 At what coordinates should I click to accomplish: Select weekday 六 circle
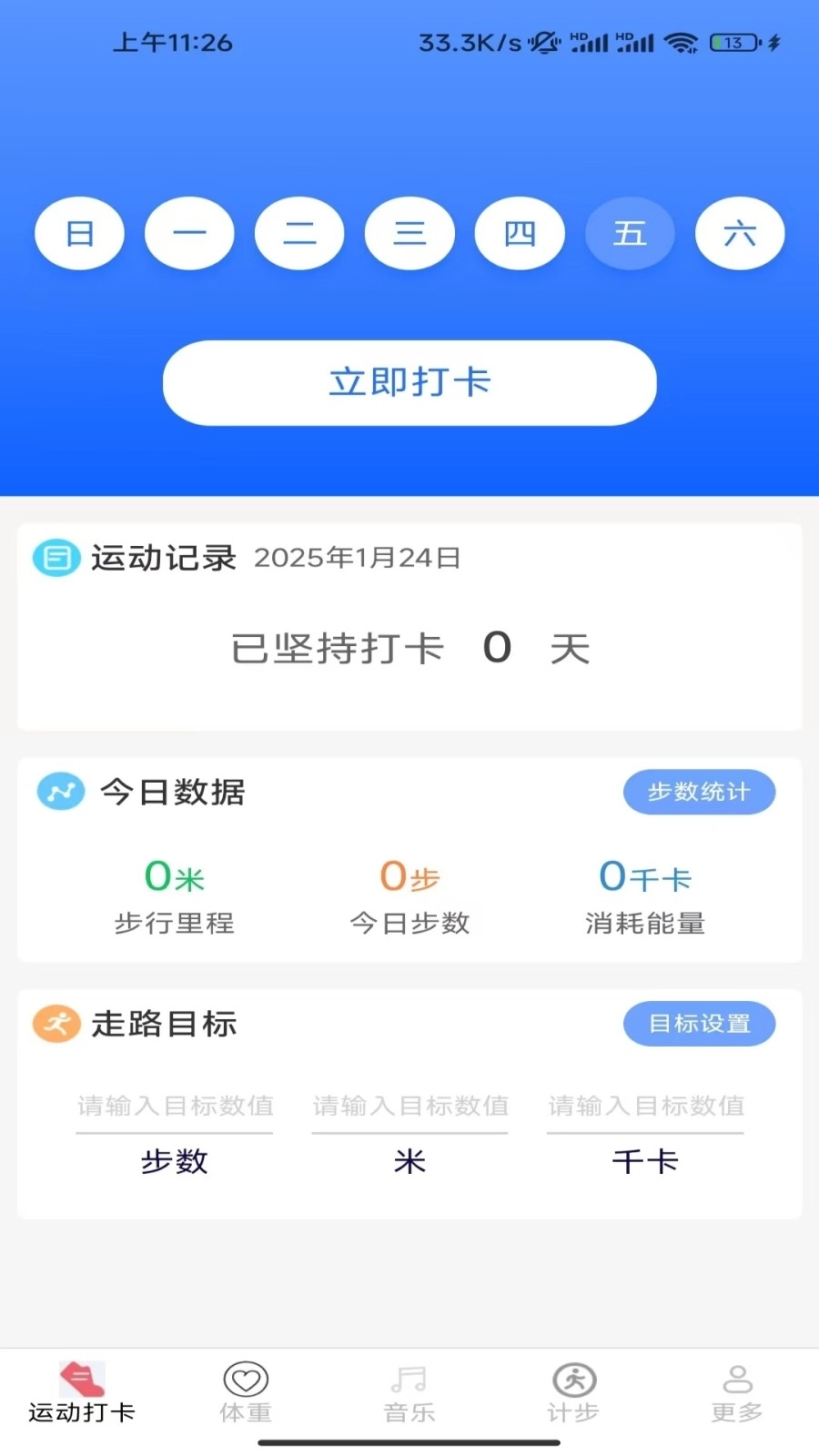pos(740,233)
